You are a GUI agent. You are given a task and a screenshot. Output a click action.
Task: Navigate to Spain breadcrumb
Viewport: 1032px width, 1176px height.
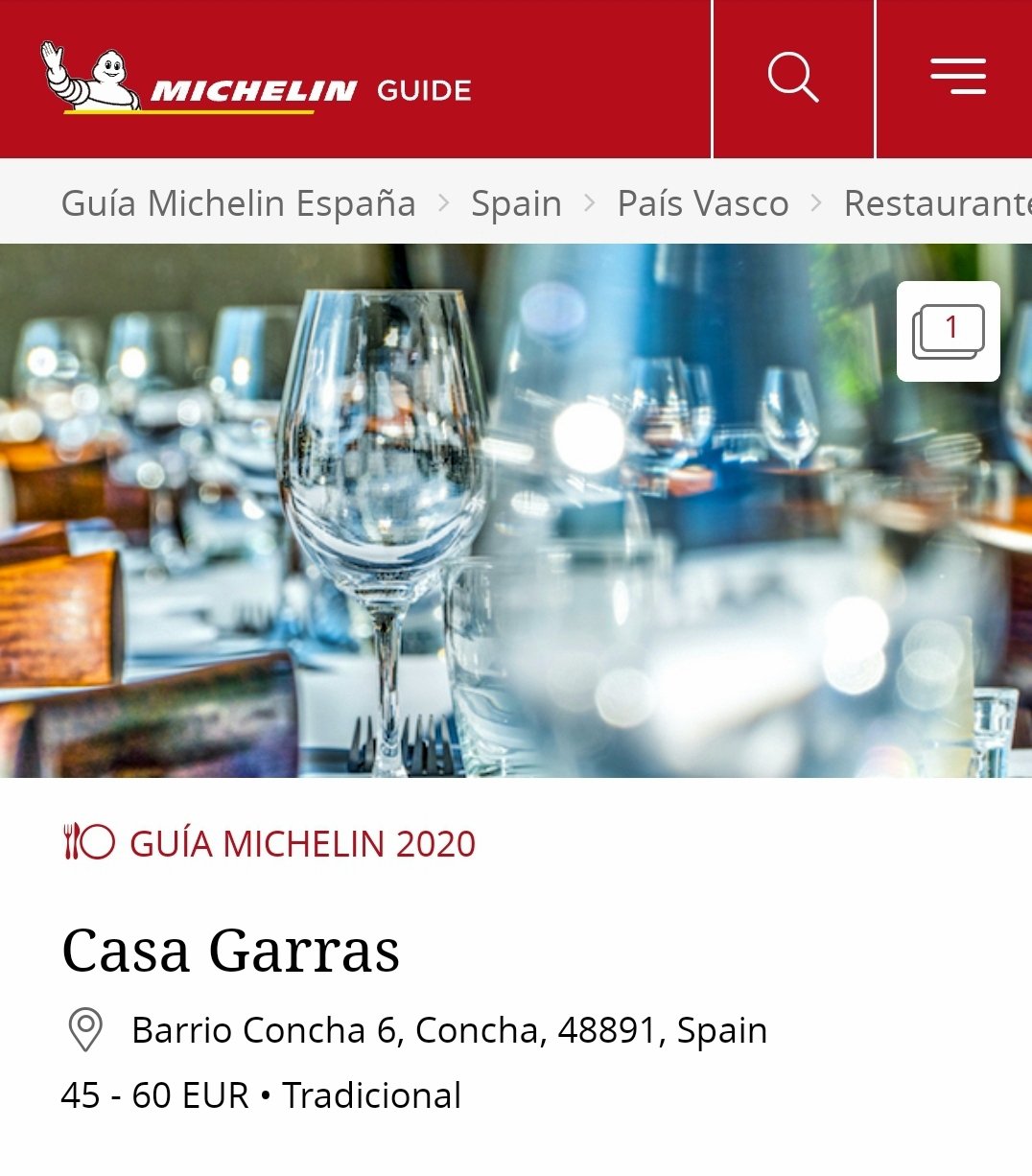click(x=516, y=203)
